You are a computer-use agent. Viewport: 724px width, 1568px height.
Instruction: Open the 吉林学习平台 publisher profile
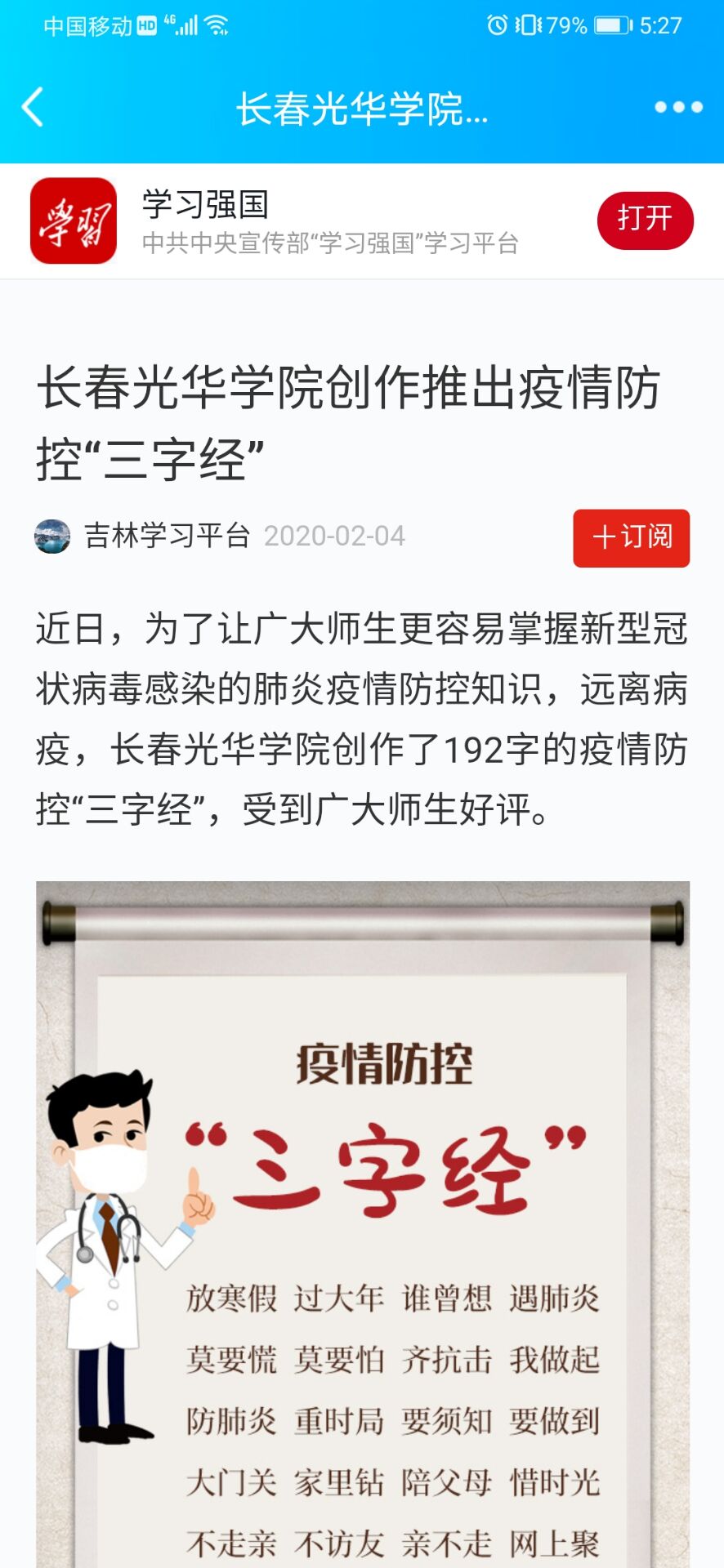(x=167, y=536)
